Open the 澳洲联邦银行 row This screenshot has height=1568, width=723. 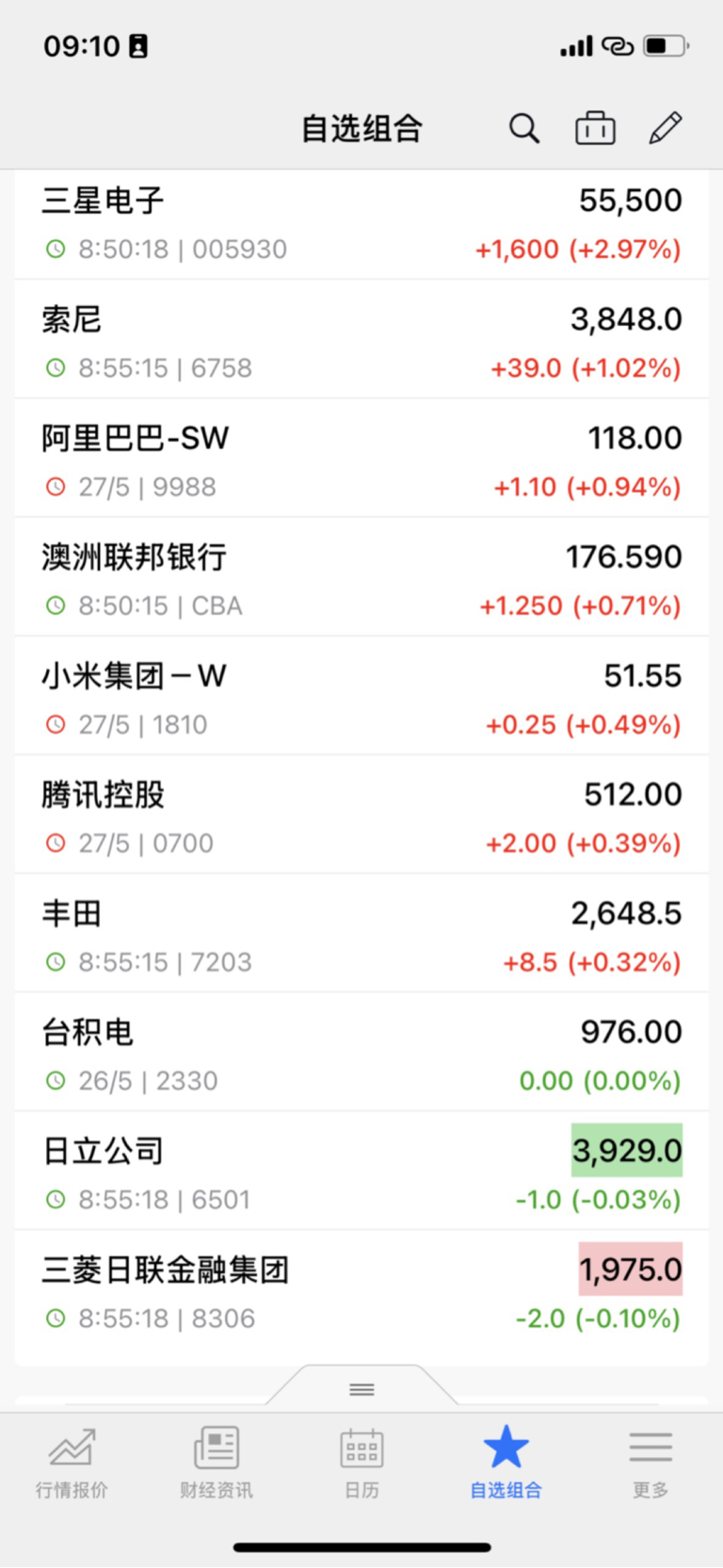coord(361,576)
